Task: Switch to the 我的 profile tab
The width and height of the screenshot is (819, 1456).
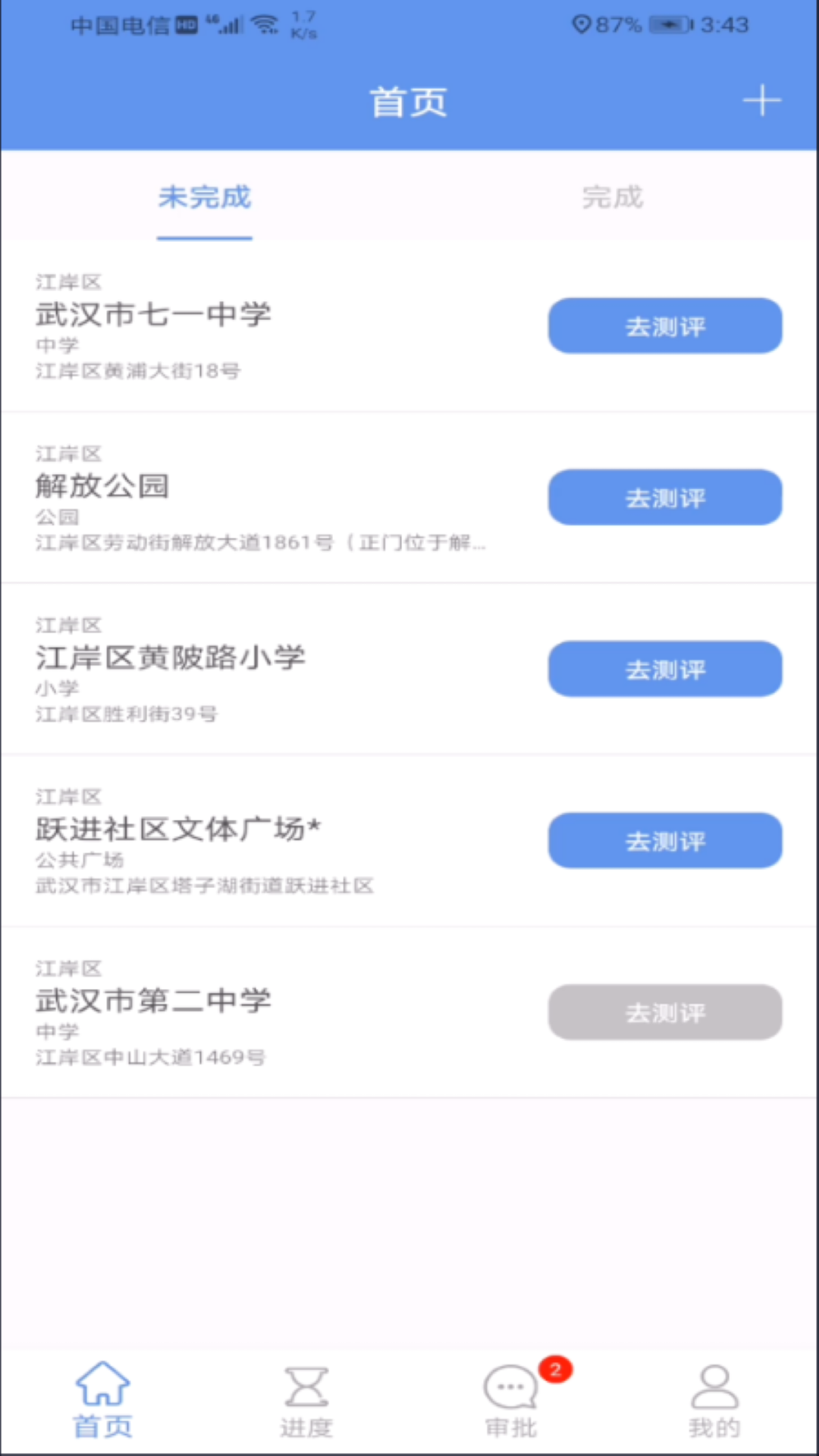Action: pos(714,1400)
